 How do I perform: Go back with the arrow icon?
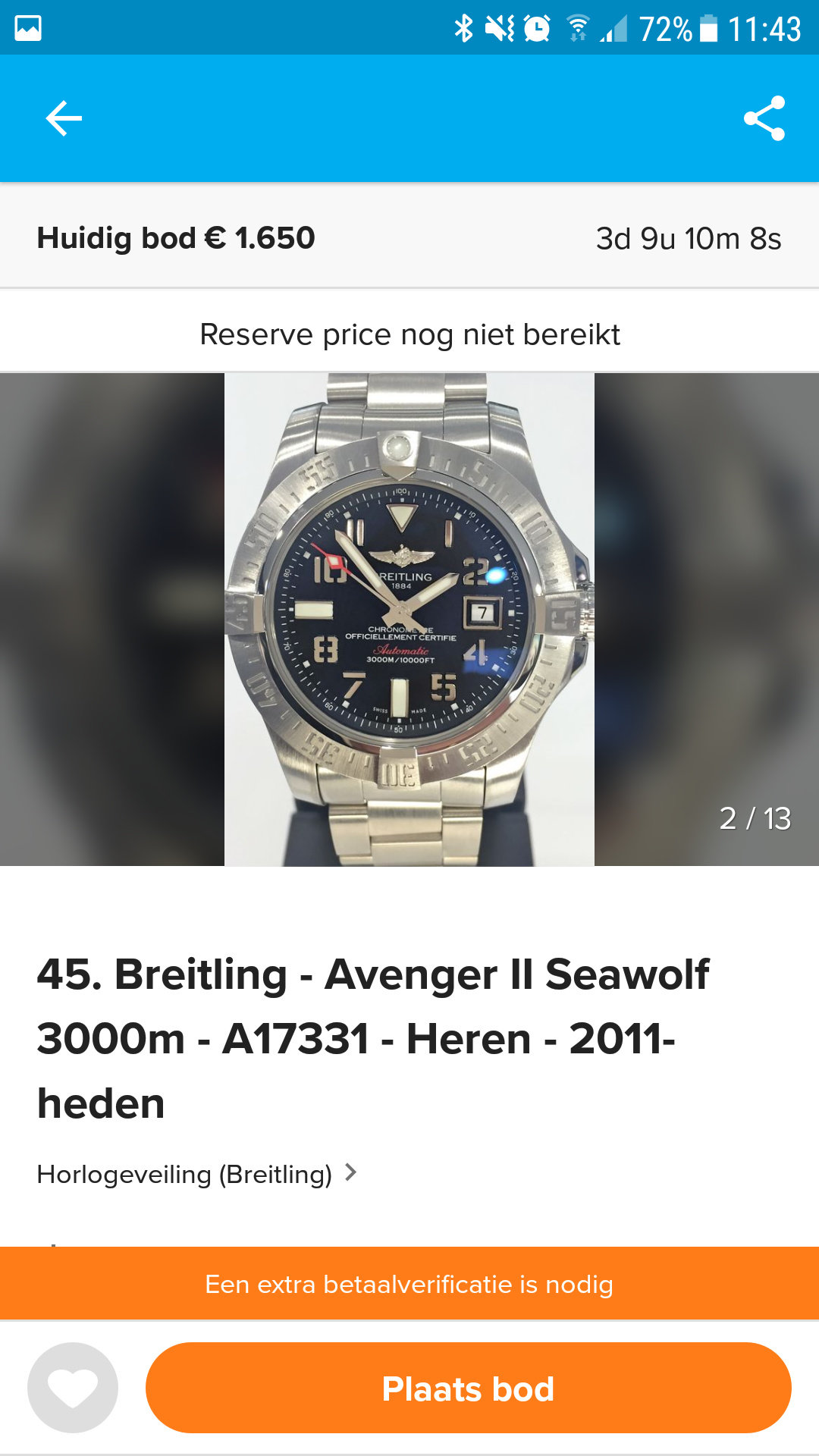pos(64,118)
